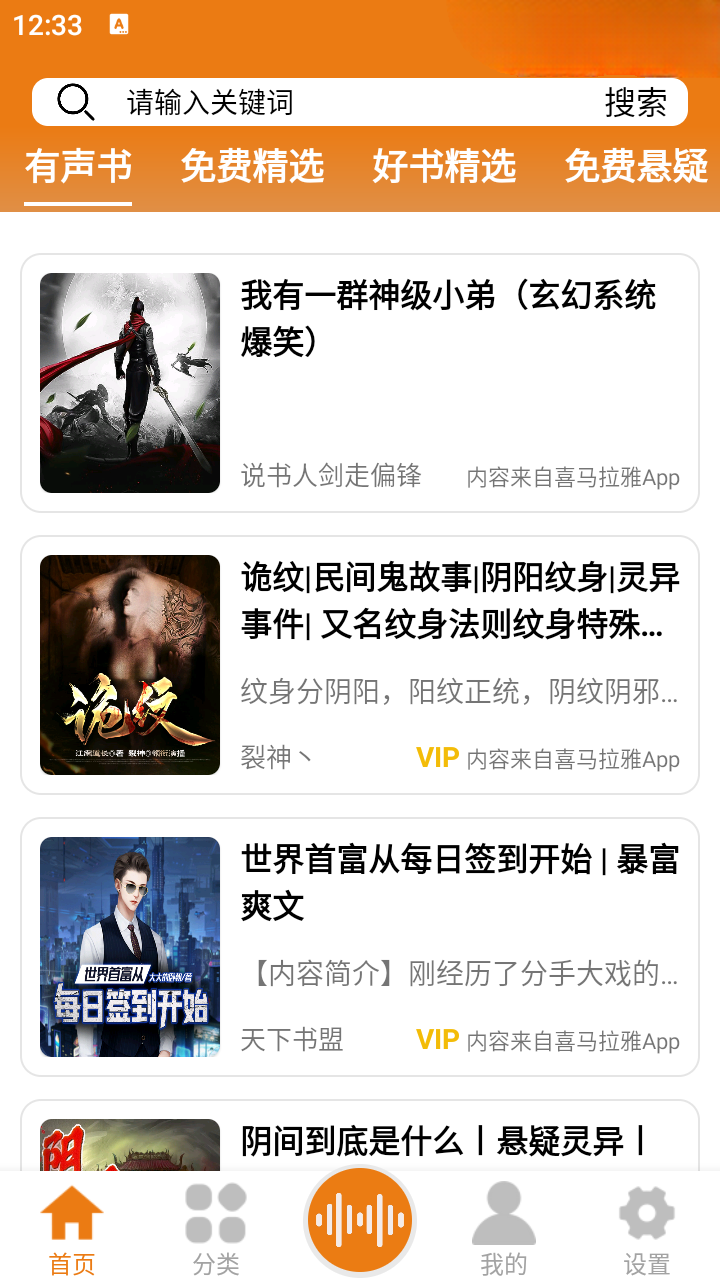Open the 免费悬疑 tab
The height and width of the screenshot is (1280, 720).
tap(636, 166)
